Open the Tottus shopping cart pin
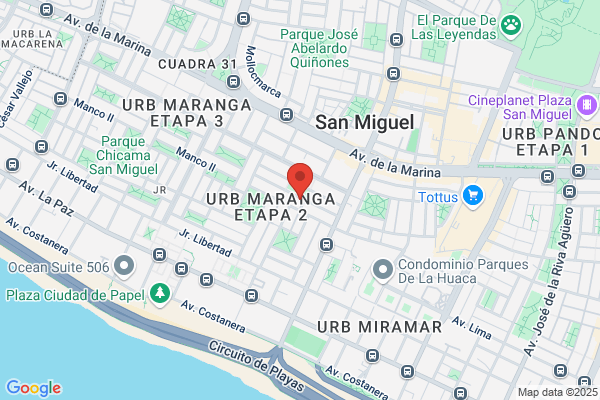This screenshot has height=400, width=600. tap(473, 196)
